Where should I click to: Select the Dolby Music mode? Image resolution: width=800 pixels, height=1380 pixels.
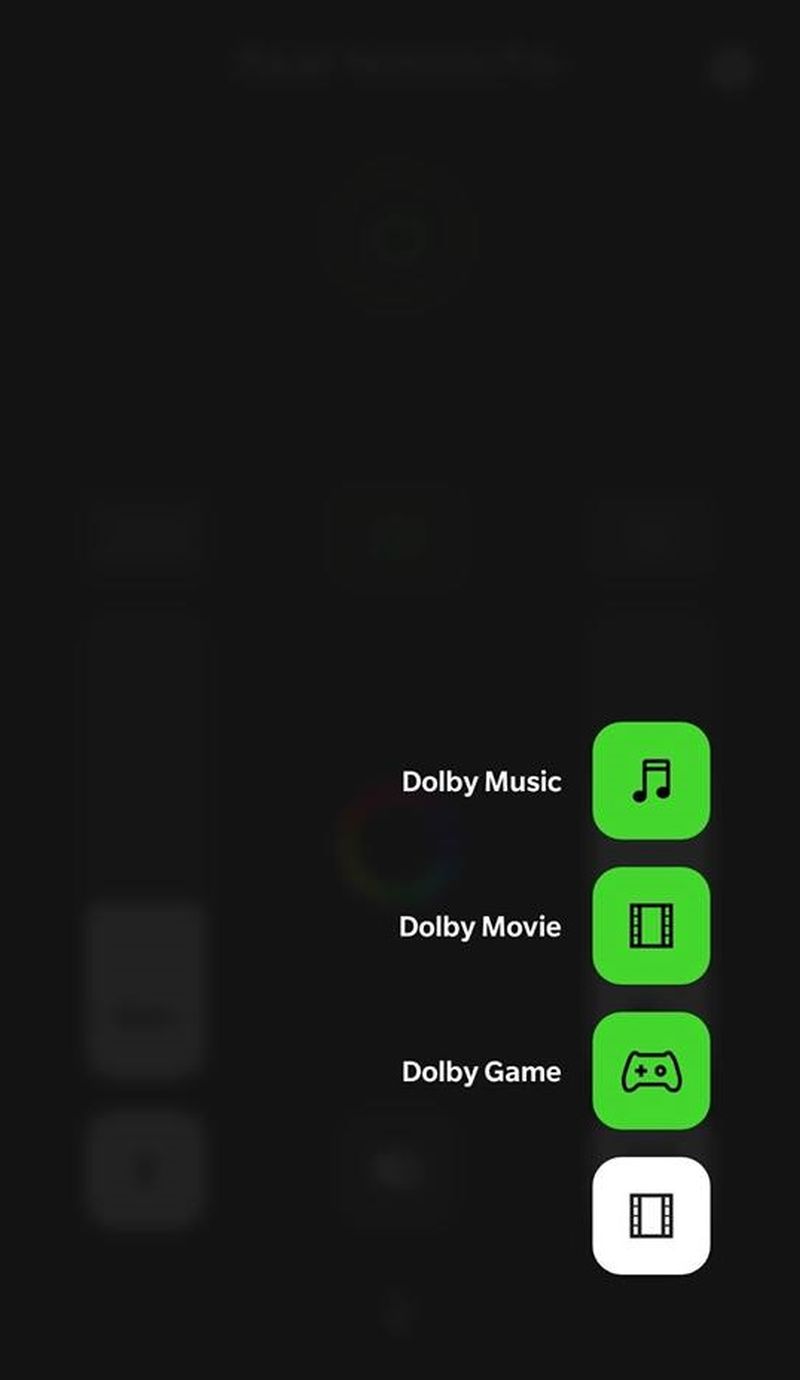coord(651,781)
